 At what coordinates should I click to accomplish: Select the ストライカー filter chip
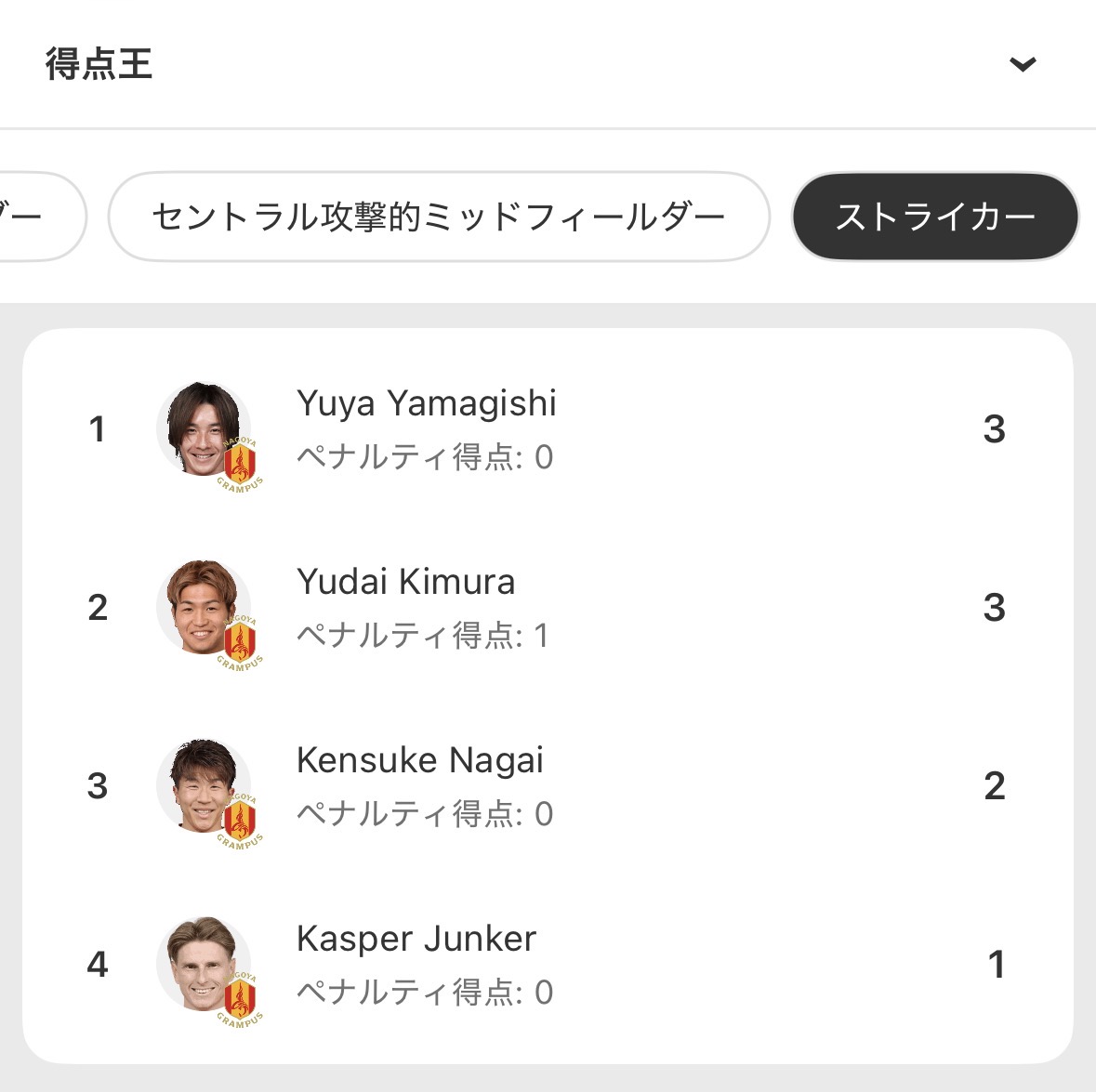coord(934,217)
